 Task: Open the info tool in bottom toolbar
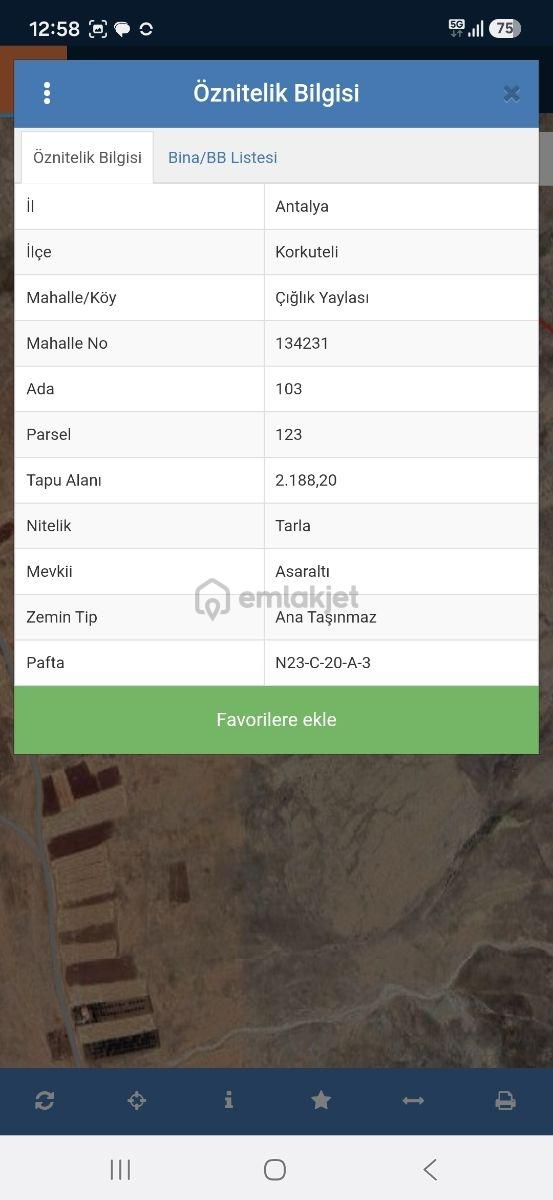click(x=229, y=1100)
